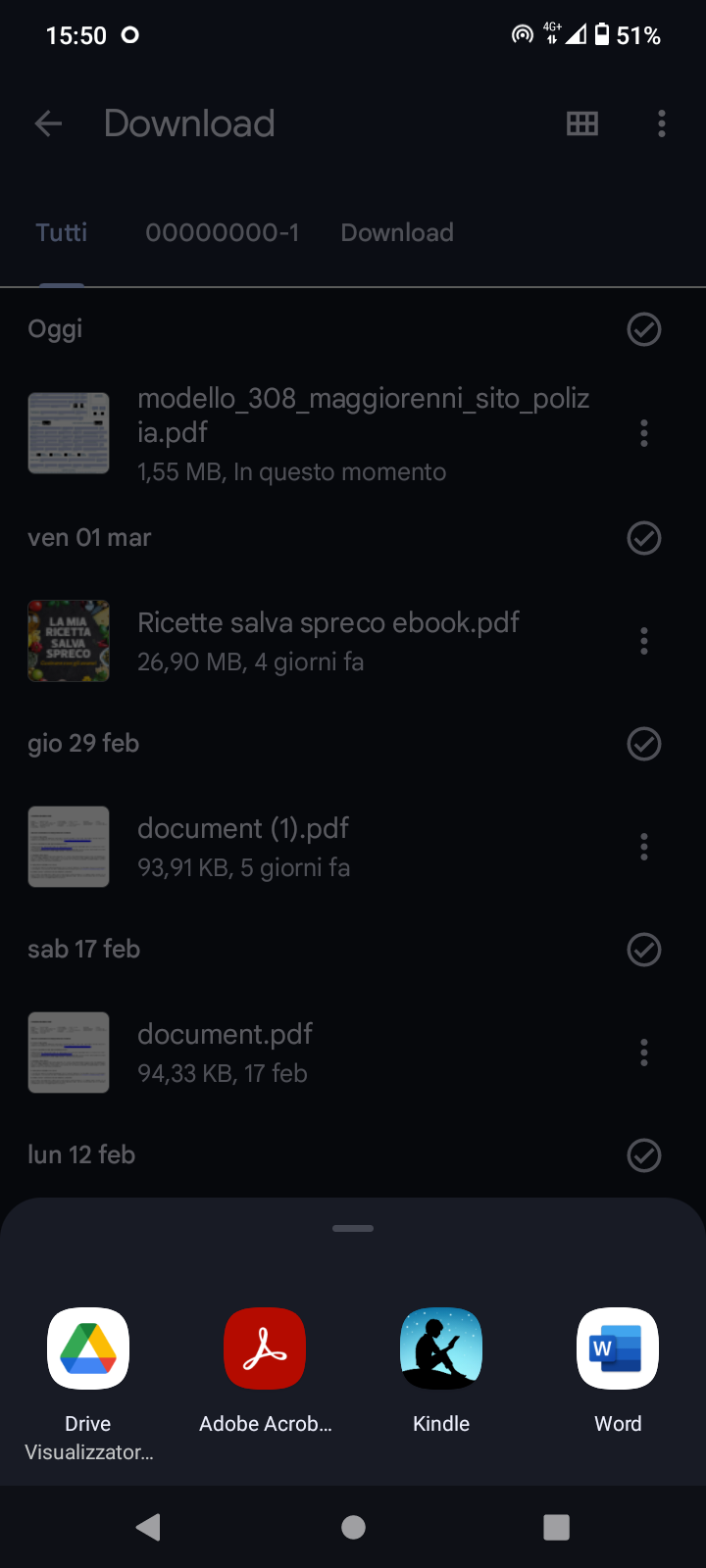Show the Tutti tab
The width and height of the screenshot is (706, 1568).
pyautogui.click(x=62, y=233)
